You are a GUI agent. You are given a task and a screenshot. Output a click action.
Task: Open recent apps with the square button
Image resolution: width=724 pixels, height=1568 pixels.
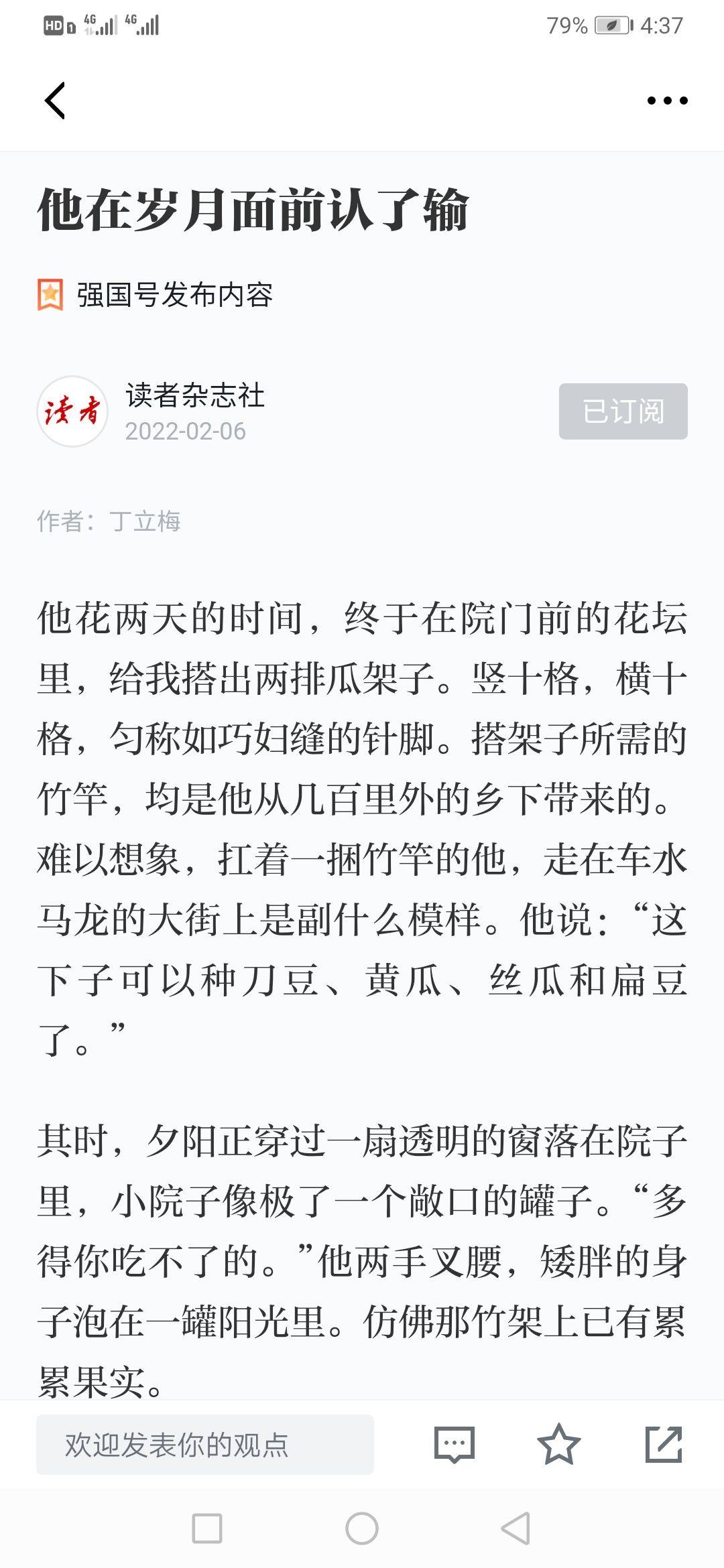tap(207, 1528)
